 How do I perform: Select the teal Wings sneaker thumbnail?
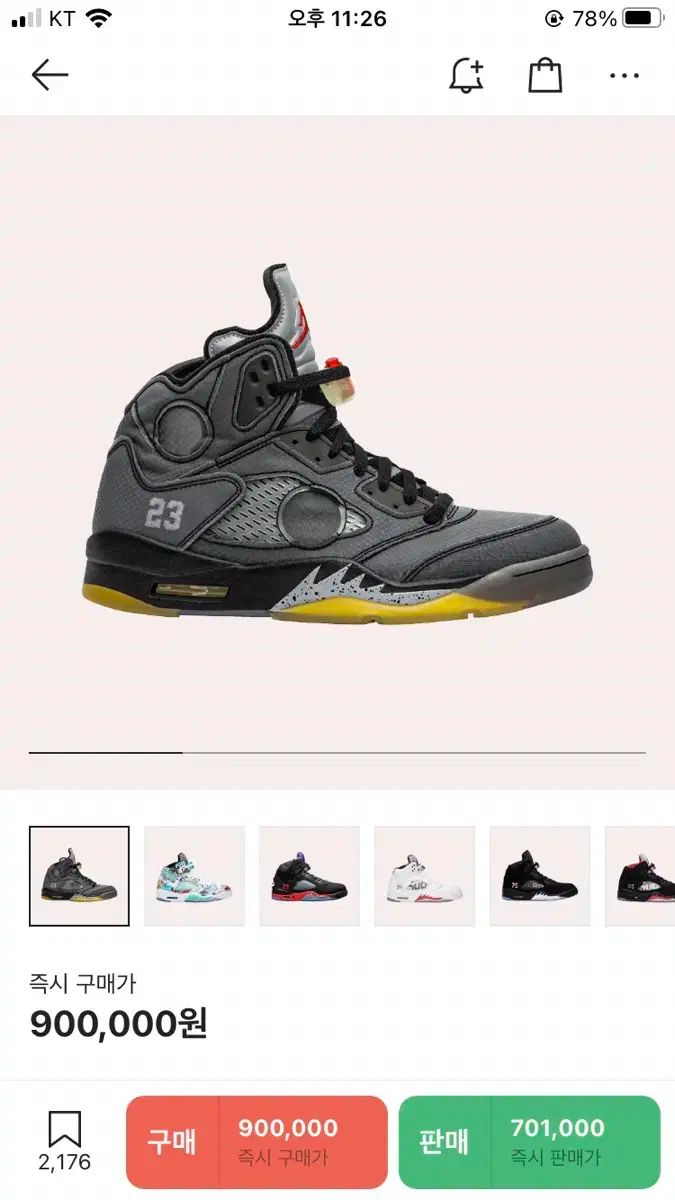(x=194, y=876)
